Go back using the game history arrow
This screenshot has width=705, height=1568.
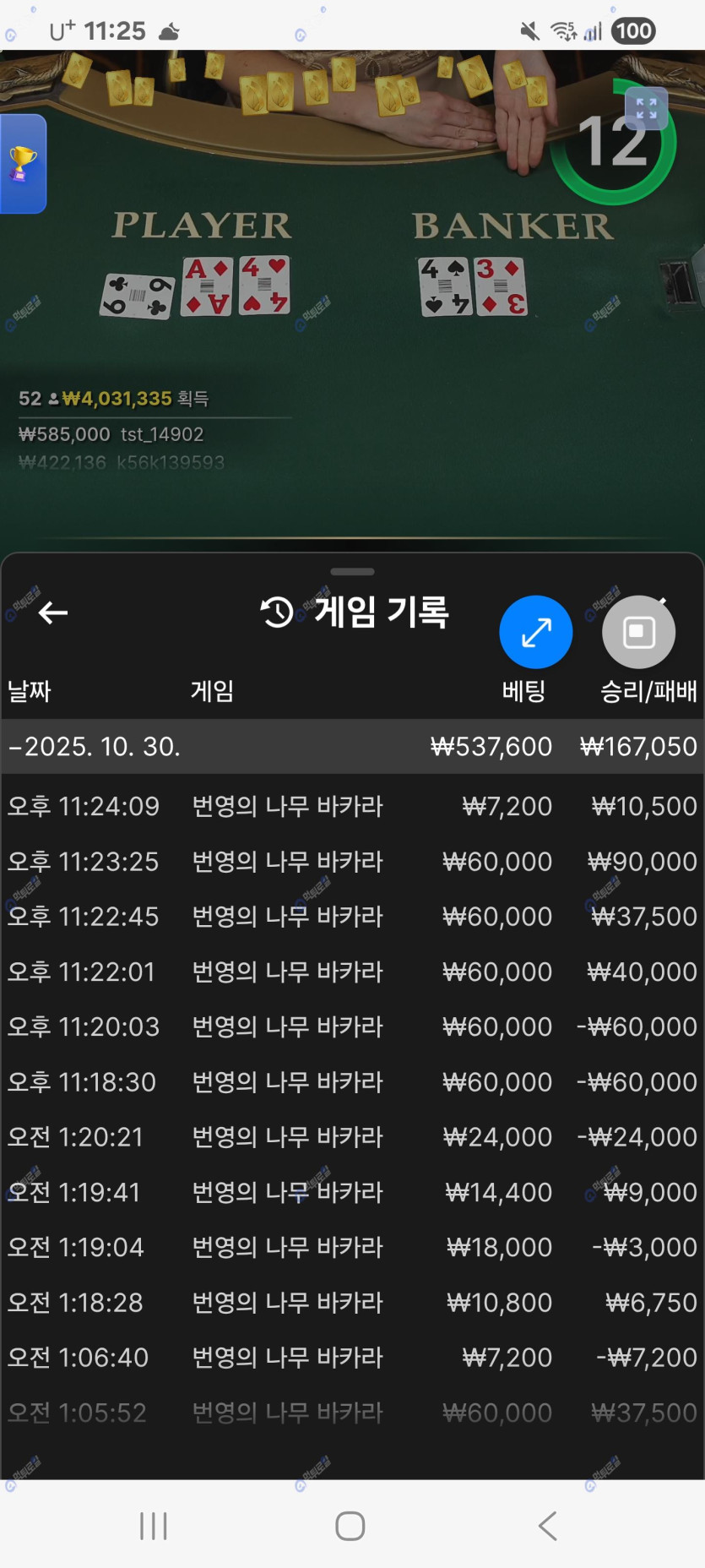(53, 612)
